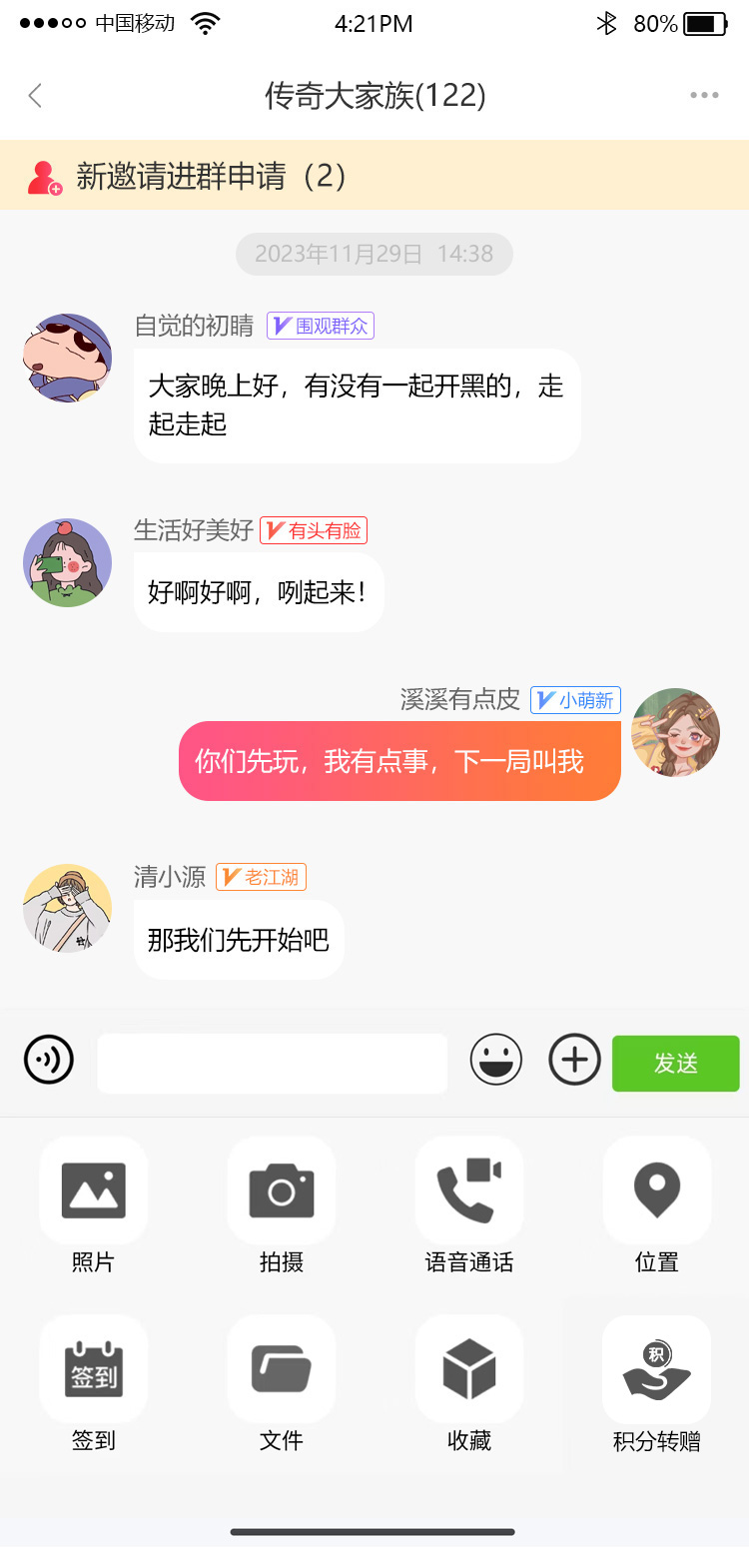
Task: View 清小源's avatar profile
Action: [68, 908]
